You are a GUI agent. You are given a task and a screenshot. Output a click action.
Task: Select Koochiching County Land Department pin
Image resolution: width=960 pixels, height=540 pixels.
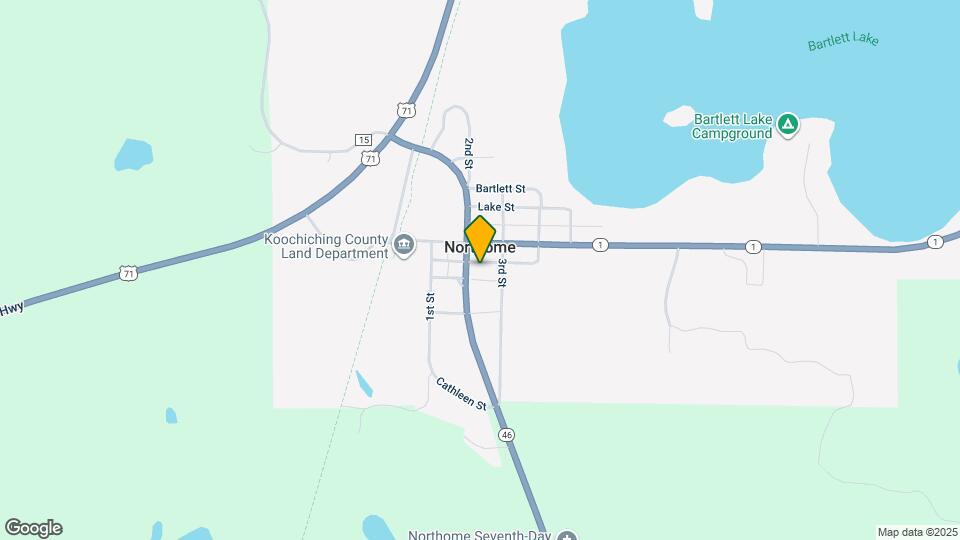[404, 245]
